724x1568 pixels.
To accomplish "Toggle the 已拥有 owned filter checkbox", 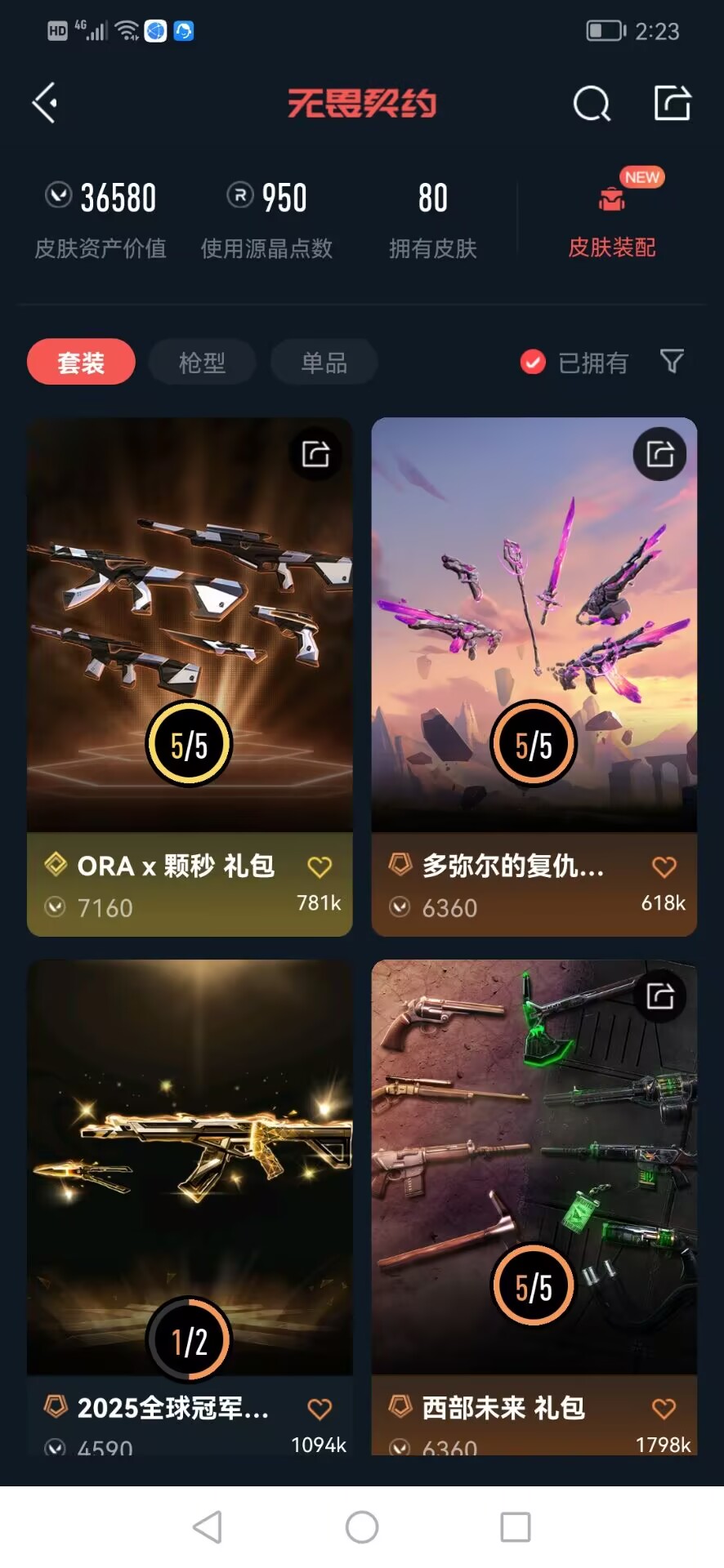I will pos(533,362).
